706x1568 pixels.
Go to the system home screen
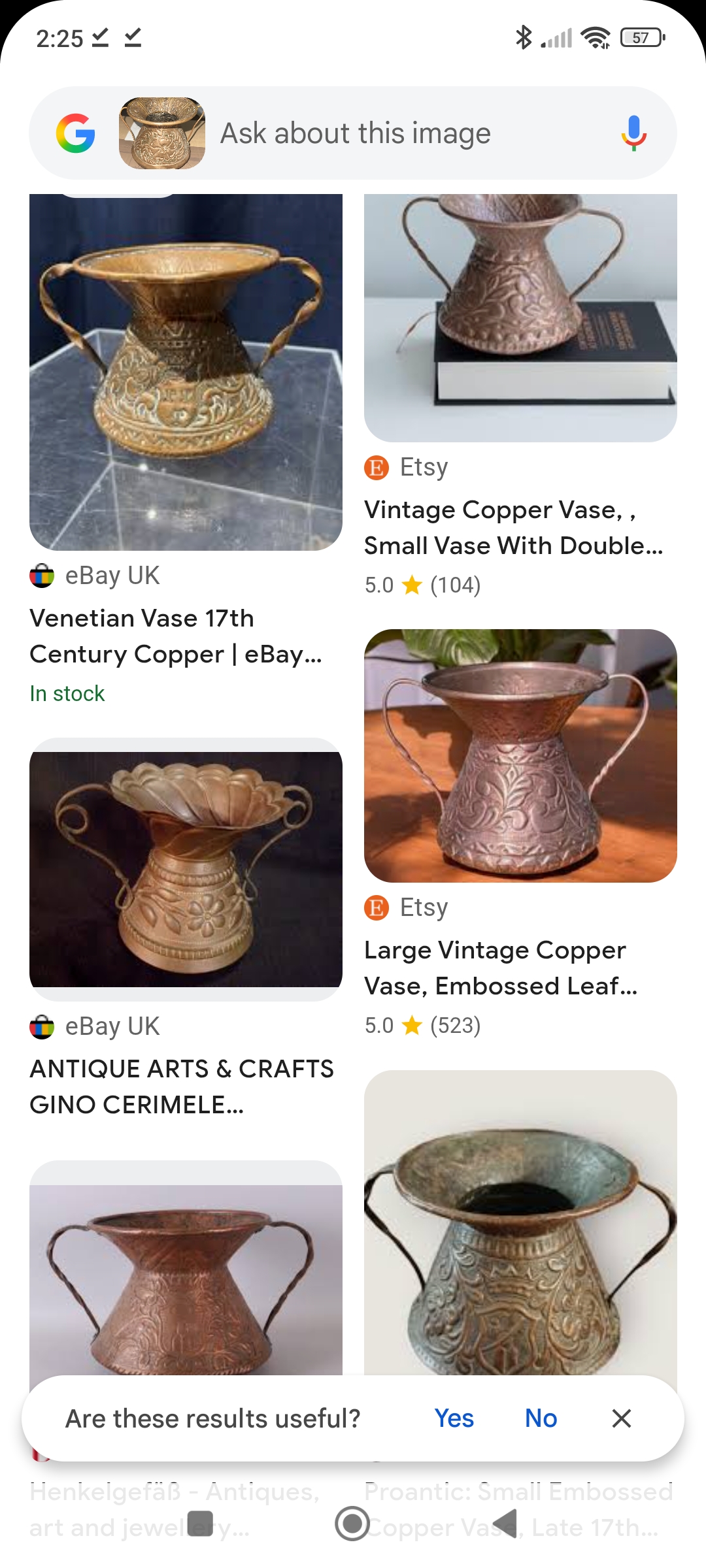[352, 1523]
